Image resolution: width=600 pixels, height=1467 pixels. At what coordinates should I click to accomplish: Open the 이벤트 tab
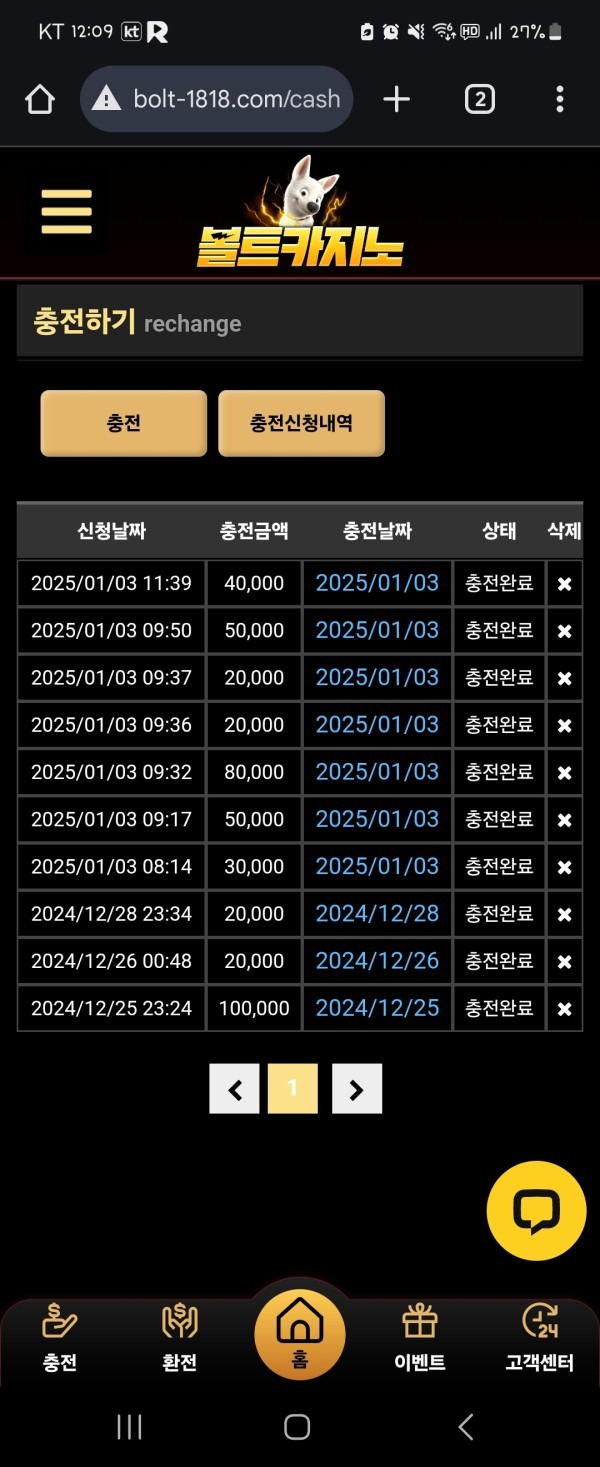point(419,1338)
